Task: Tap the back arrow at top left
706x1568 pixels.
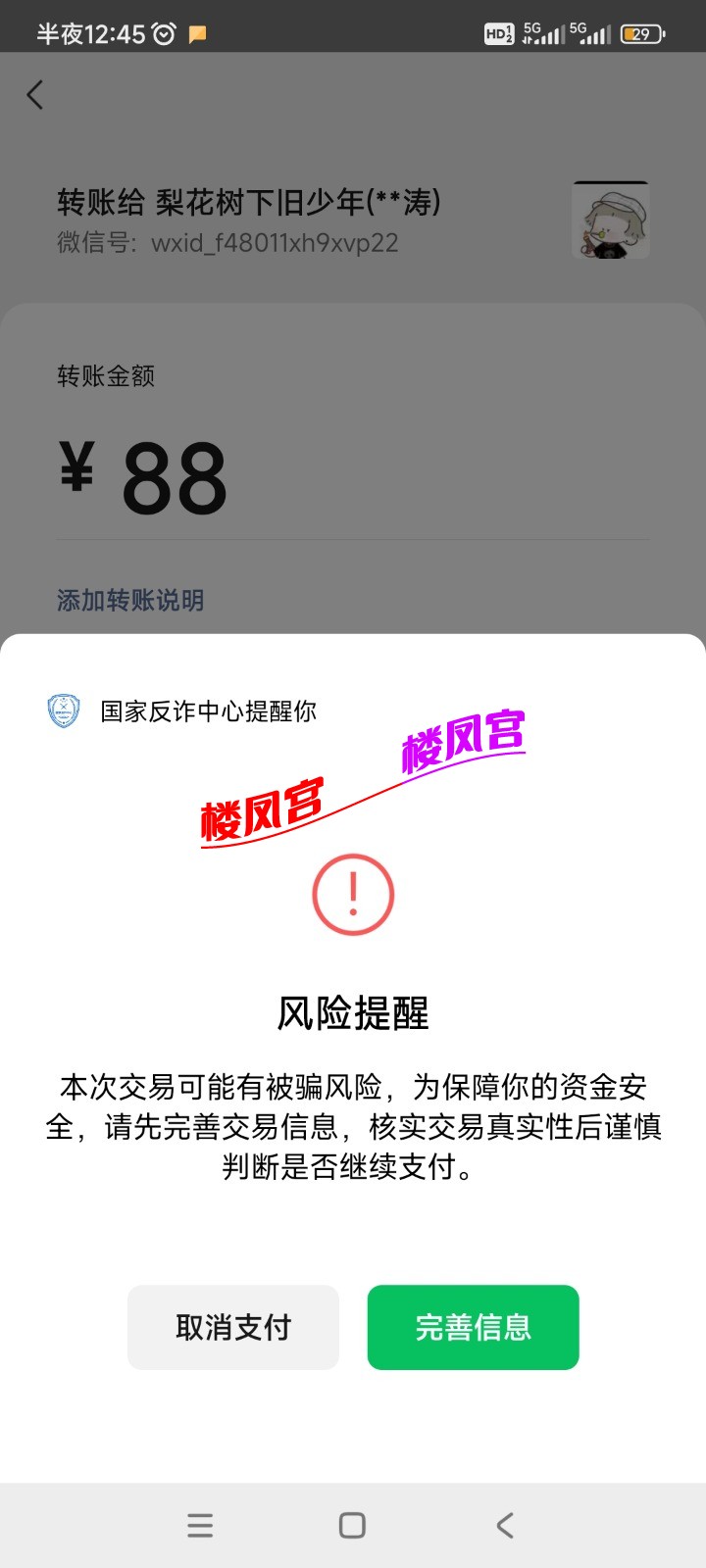Action: click(35, 94)
